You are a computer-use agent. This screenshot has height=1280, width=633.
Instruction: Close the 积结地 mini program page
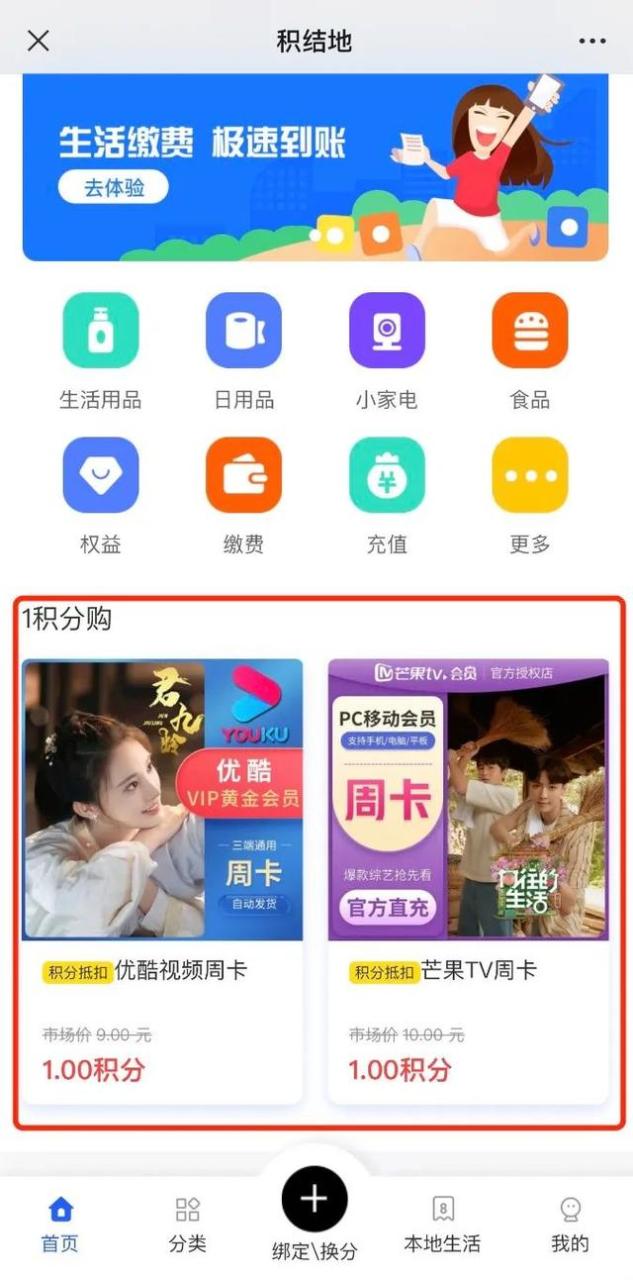[38, 41]
